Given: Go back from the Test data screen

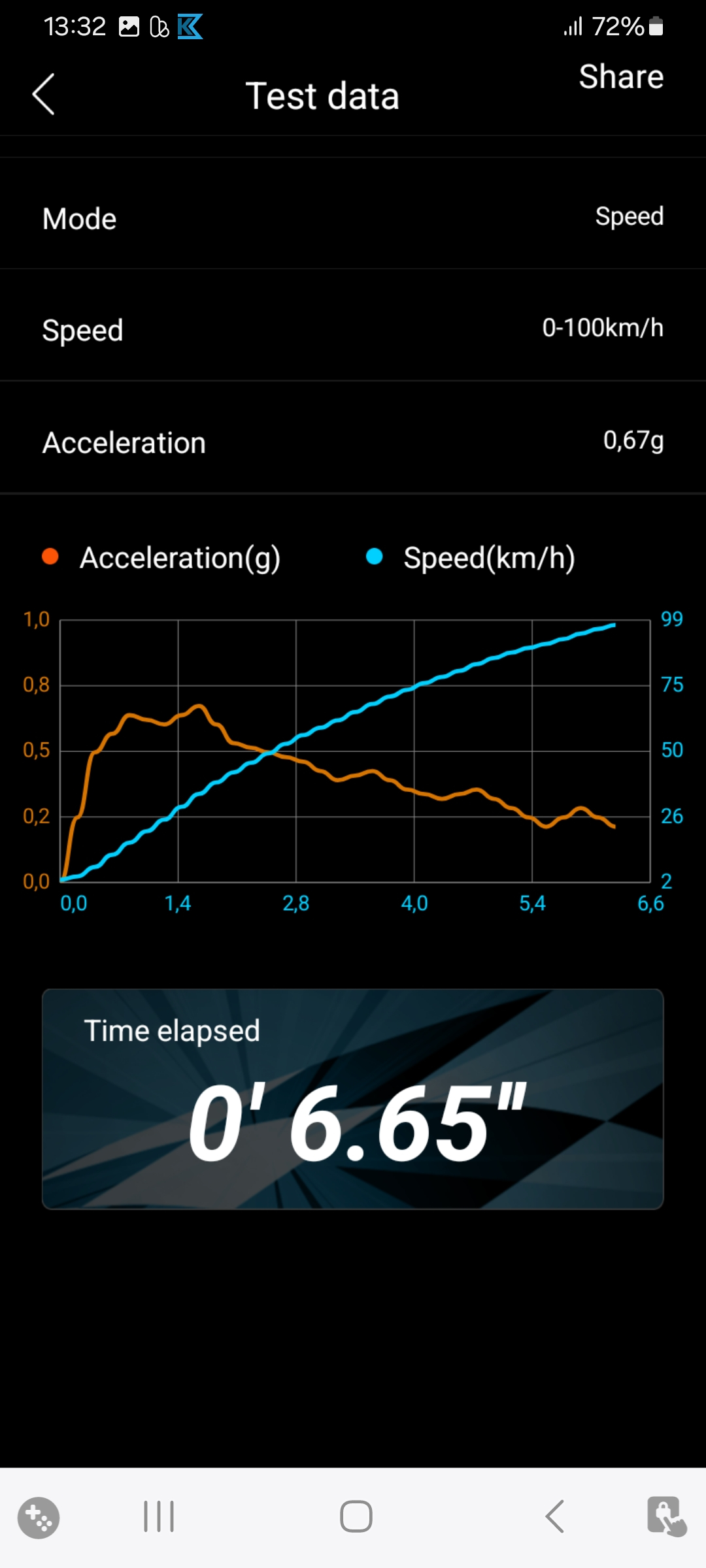Looking at the screenshot, I should 44,95.
